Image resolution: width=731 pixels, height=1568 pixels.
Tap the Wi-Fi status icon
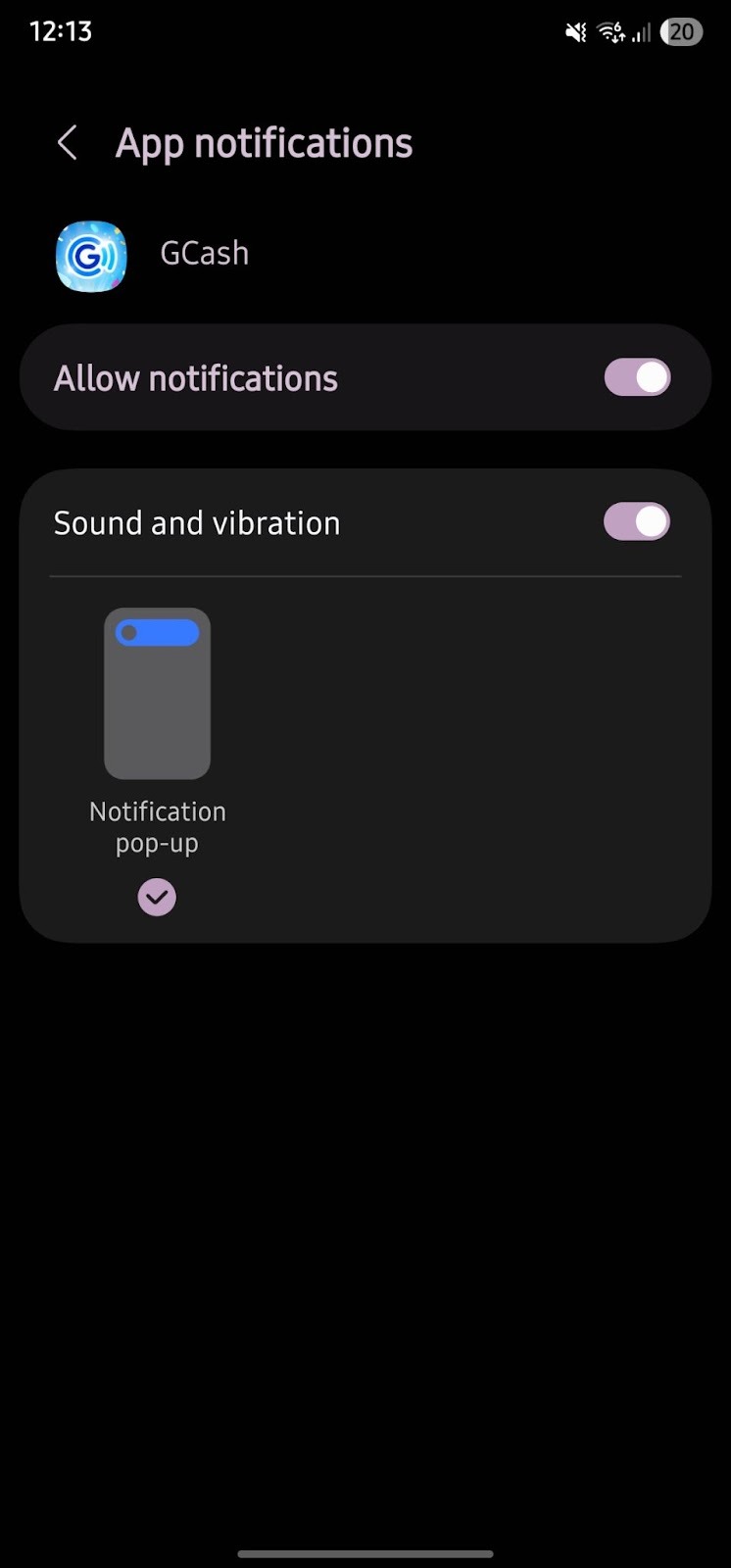point(610,31)
